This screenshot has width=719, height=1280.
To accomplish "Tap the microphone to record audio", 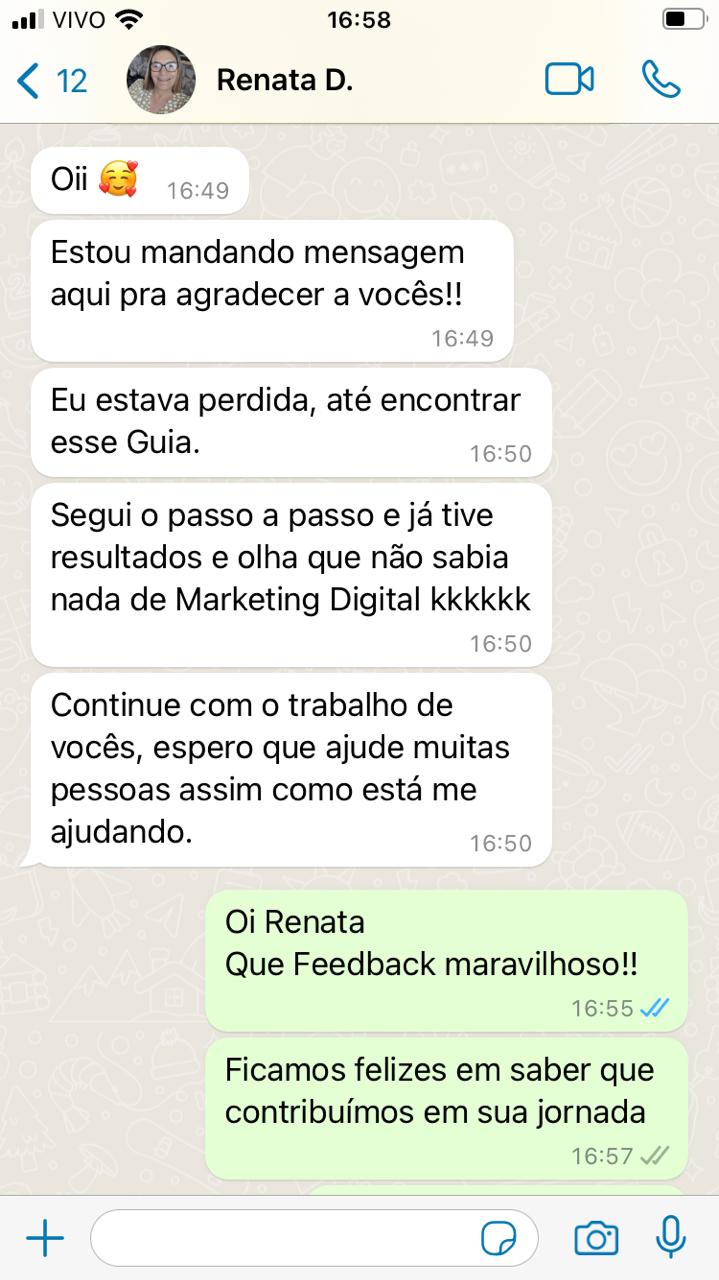I will click(671, 1237).
